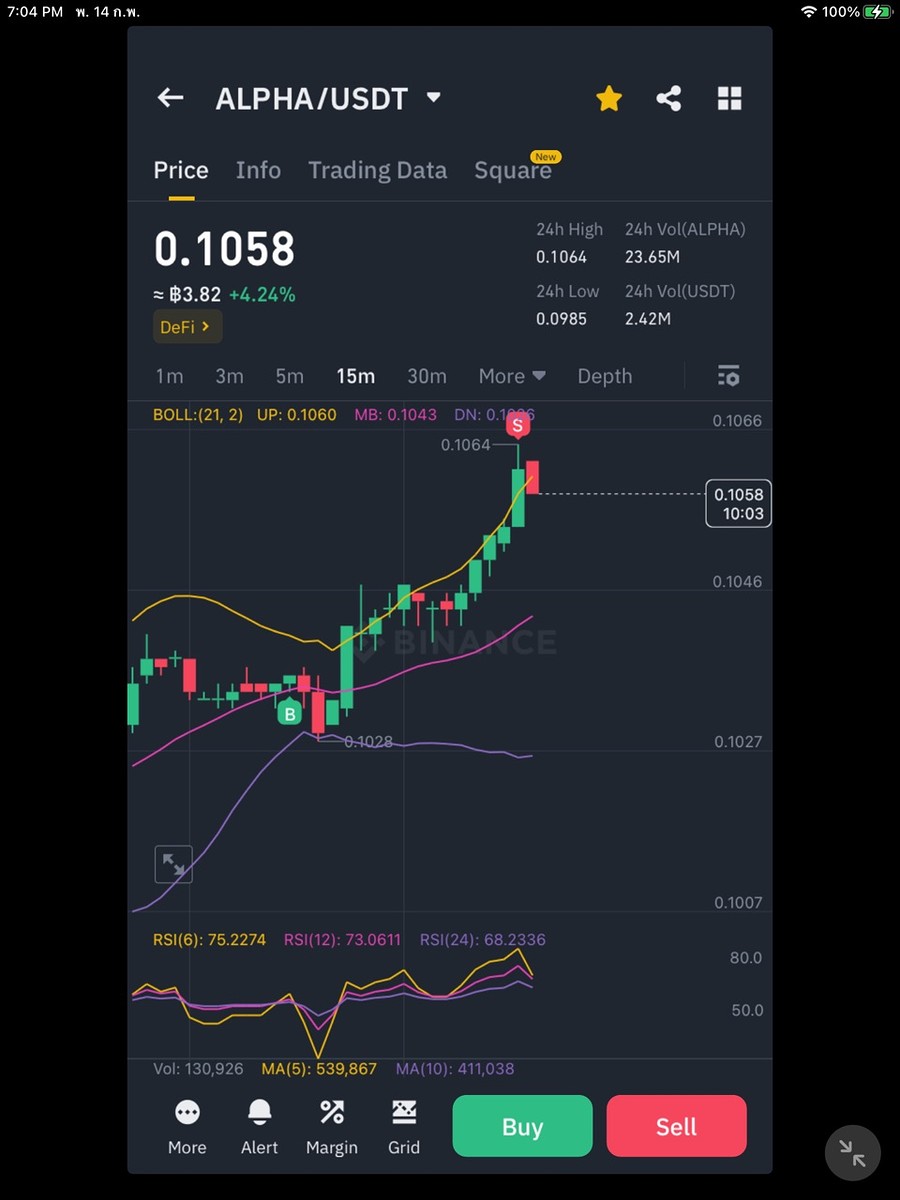This screenshot has height=1200, width=900.
Task: Open chart indicator settings
Action: [x=728, y=376]
